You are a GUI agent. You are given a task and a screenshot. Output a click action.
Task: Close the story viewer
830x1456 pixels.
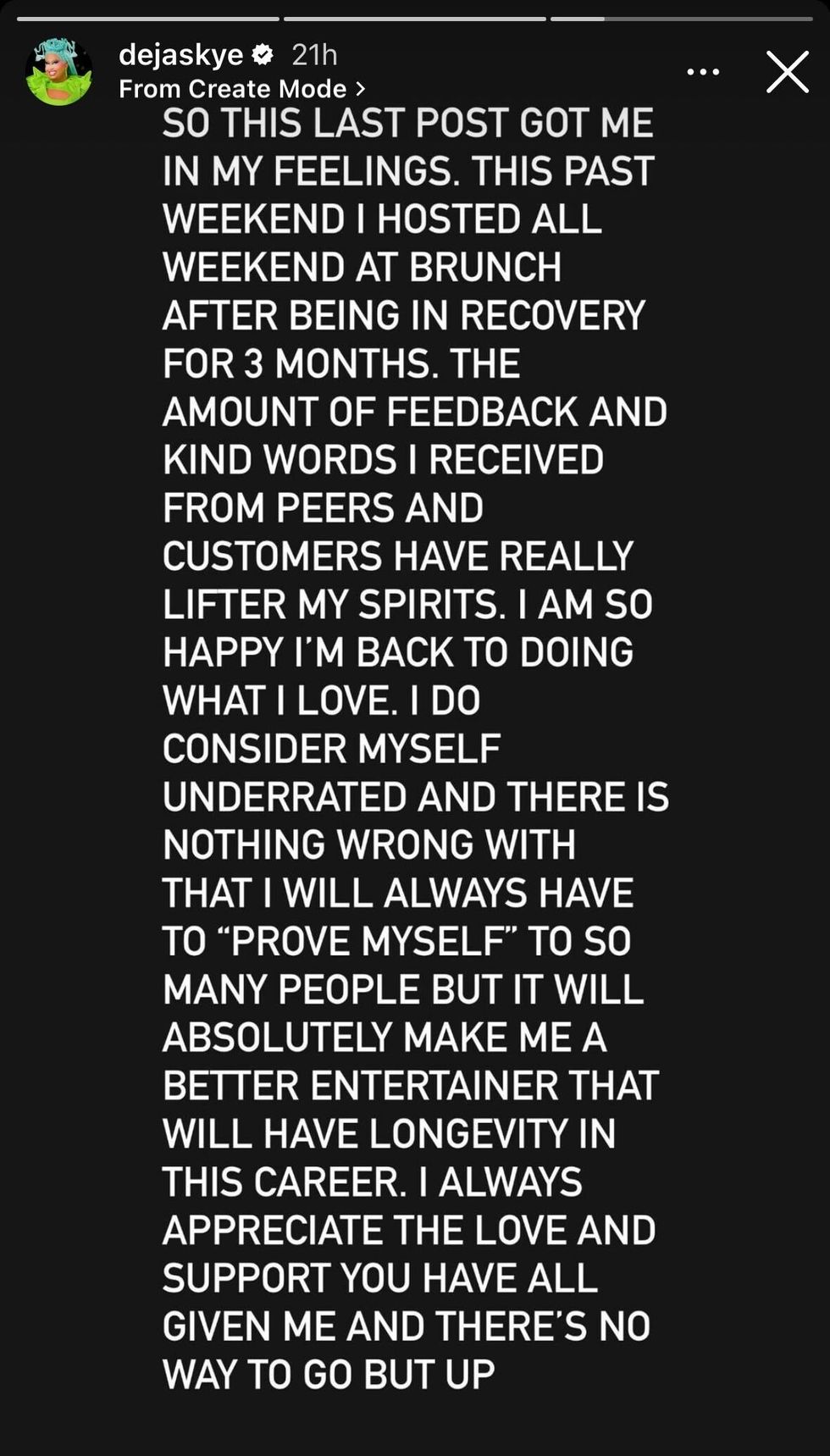(x=787, y=72)
